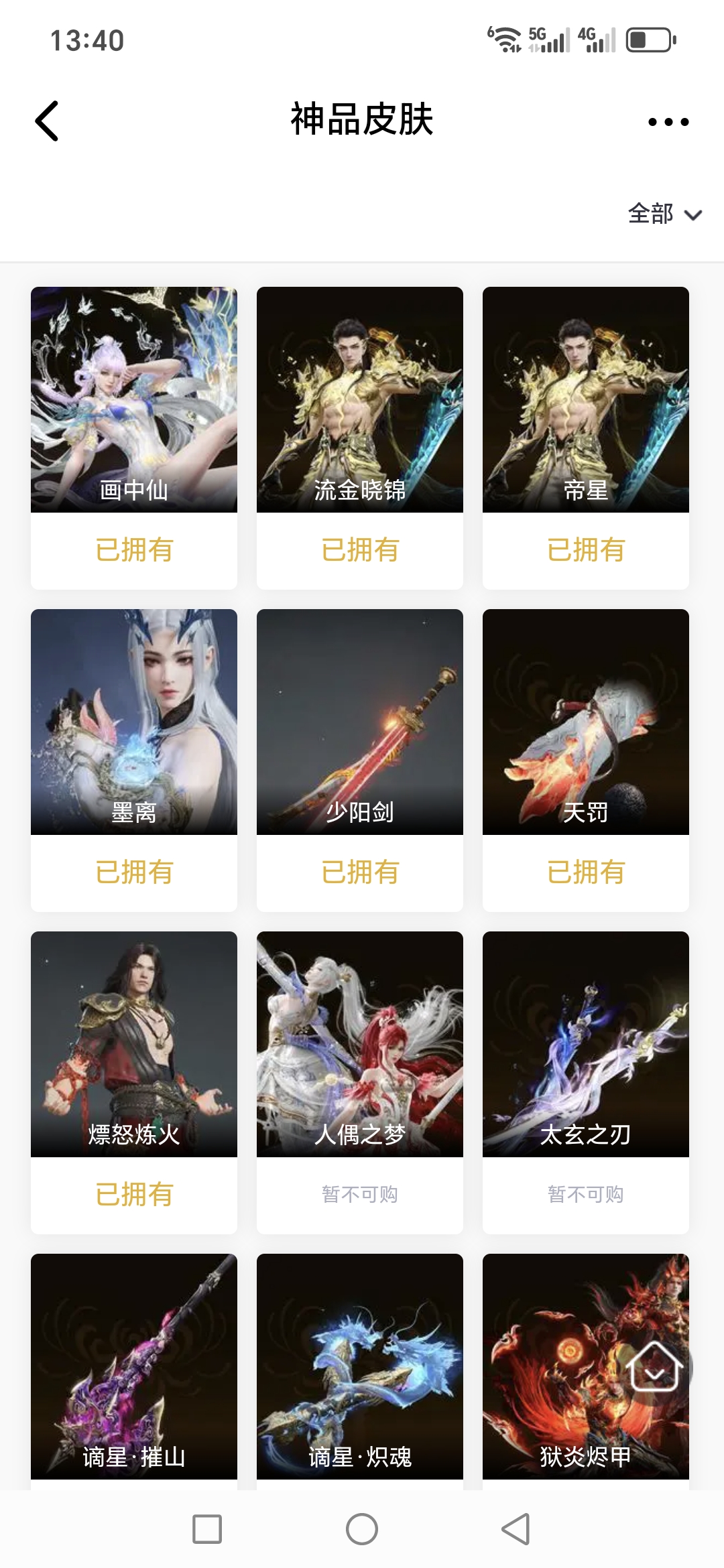This screenshot has height=1568, width=724.
Task: Open the three-dot overflow menu
Action: (x=668, y=122)
